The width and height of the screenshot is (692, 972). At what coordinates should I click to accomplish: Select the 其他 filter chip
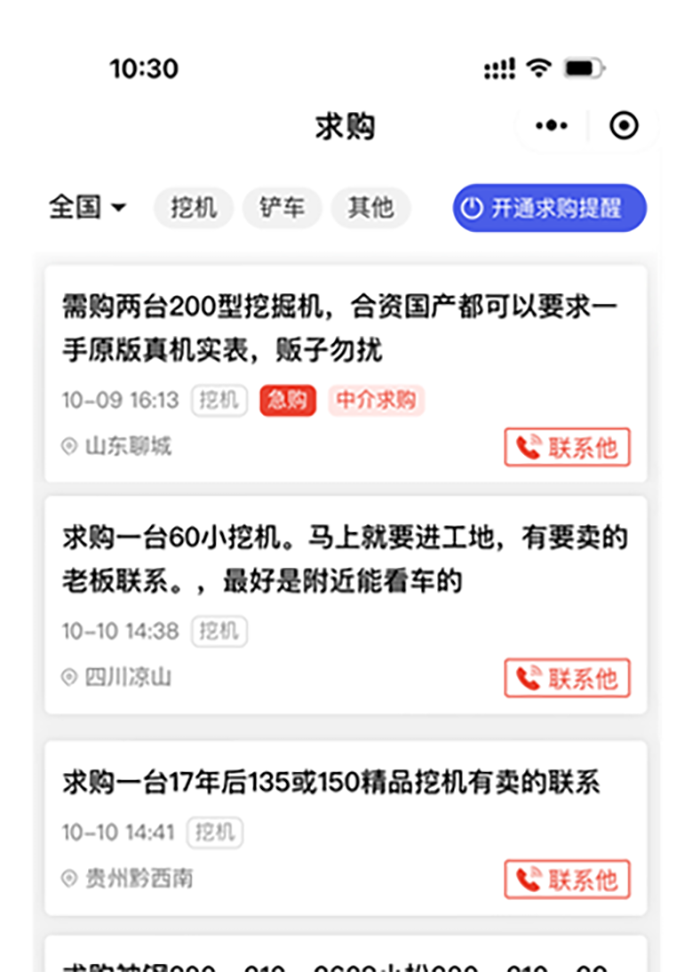point(370,208)
